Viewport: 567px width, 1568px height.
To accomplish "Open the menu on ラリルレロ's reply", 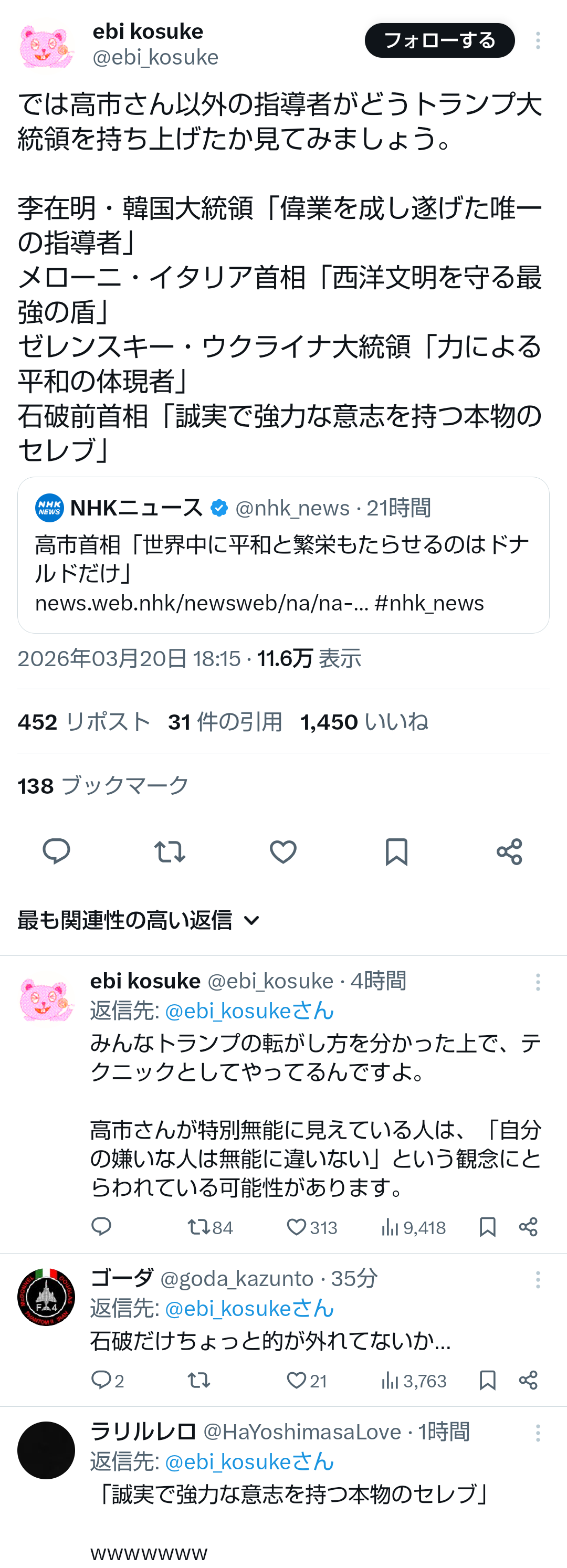I will (537, 1432).
